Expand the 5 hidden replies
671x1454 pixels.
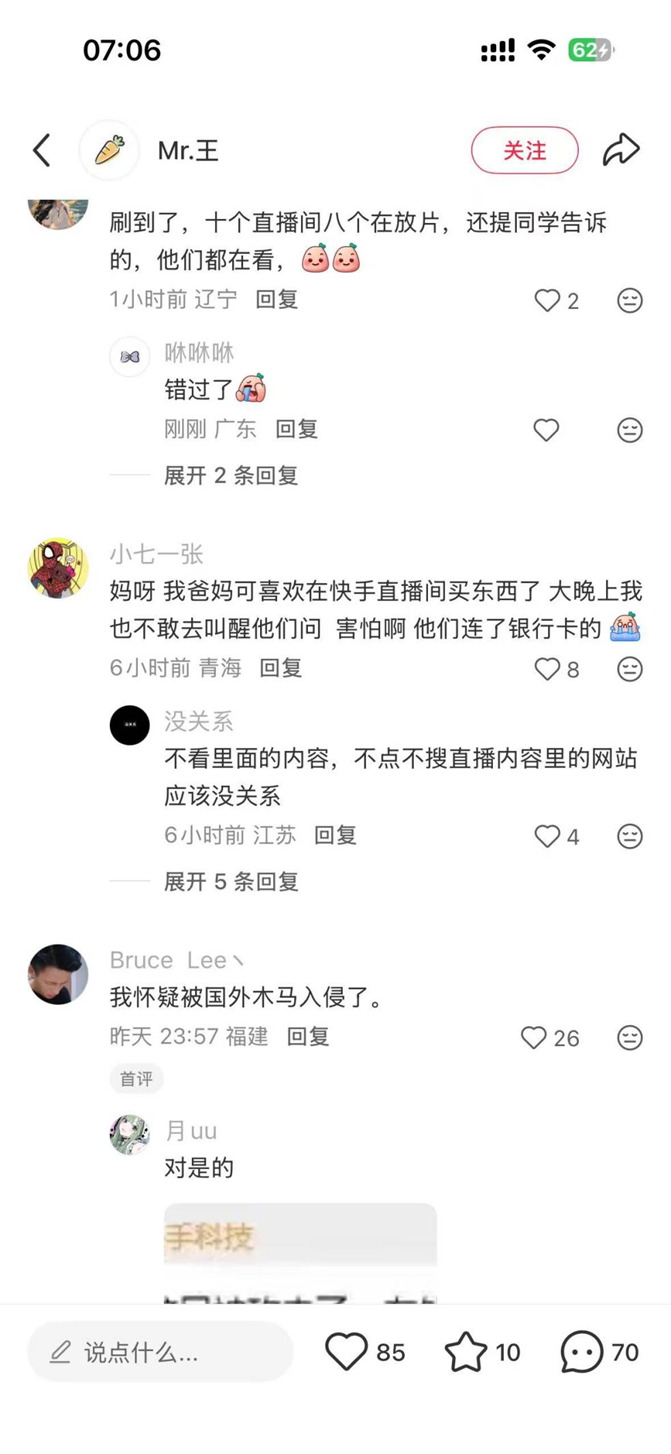tap(231, 882)
